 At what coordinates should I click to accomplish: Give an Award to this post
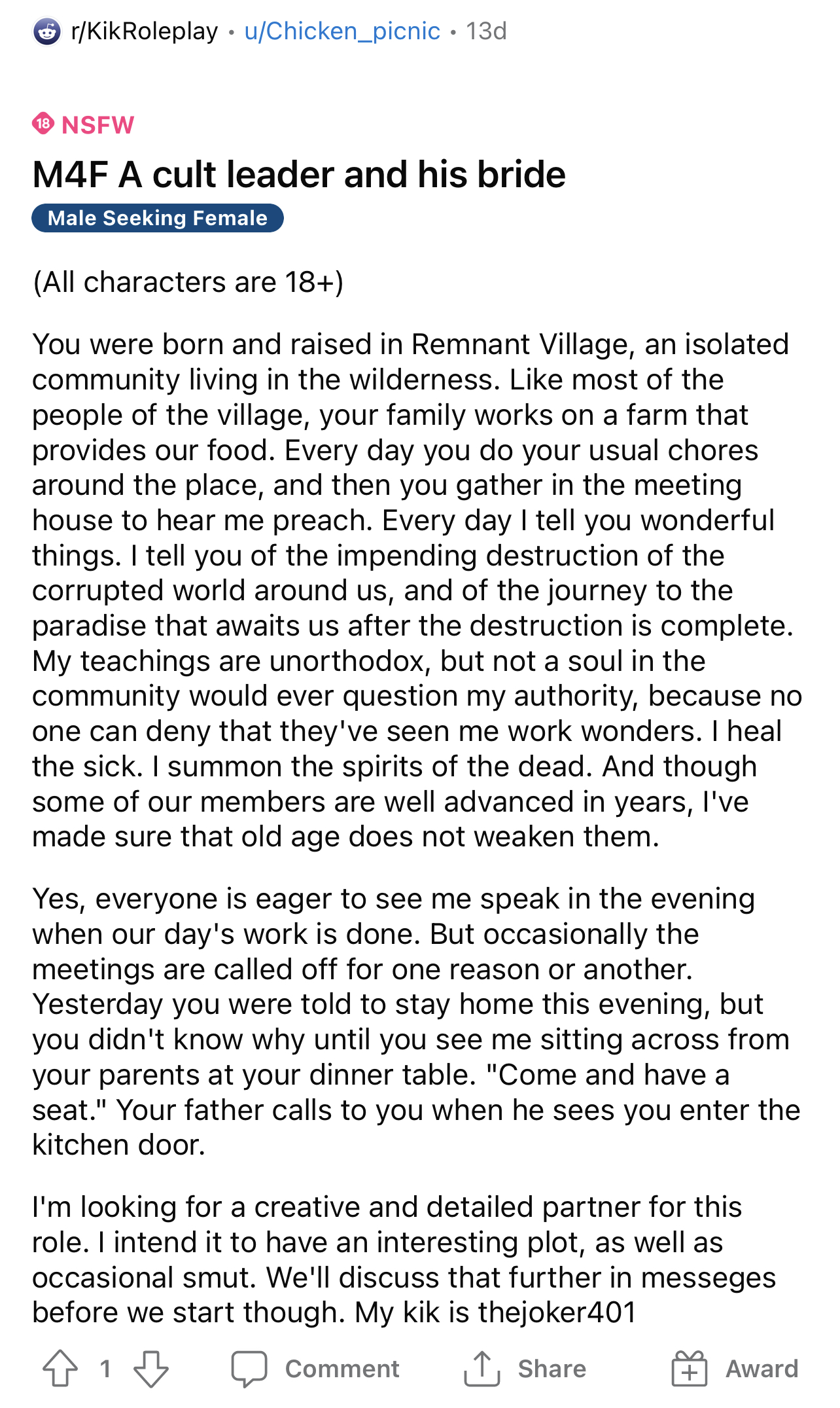[735, 1368]
